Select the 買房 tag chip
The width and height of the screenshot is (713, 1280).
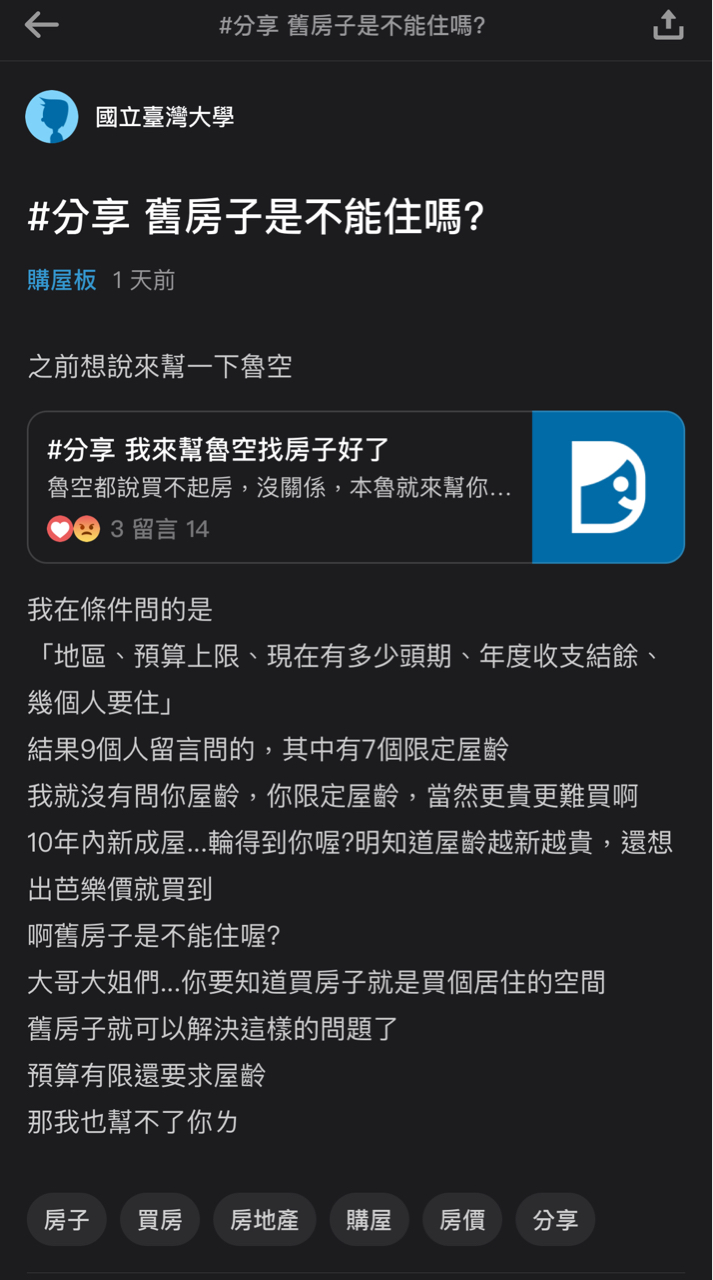(x=160, y=1219)
